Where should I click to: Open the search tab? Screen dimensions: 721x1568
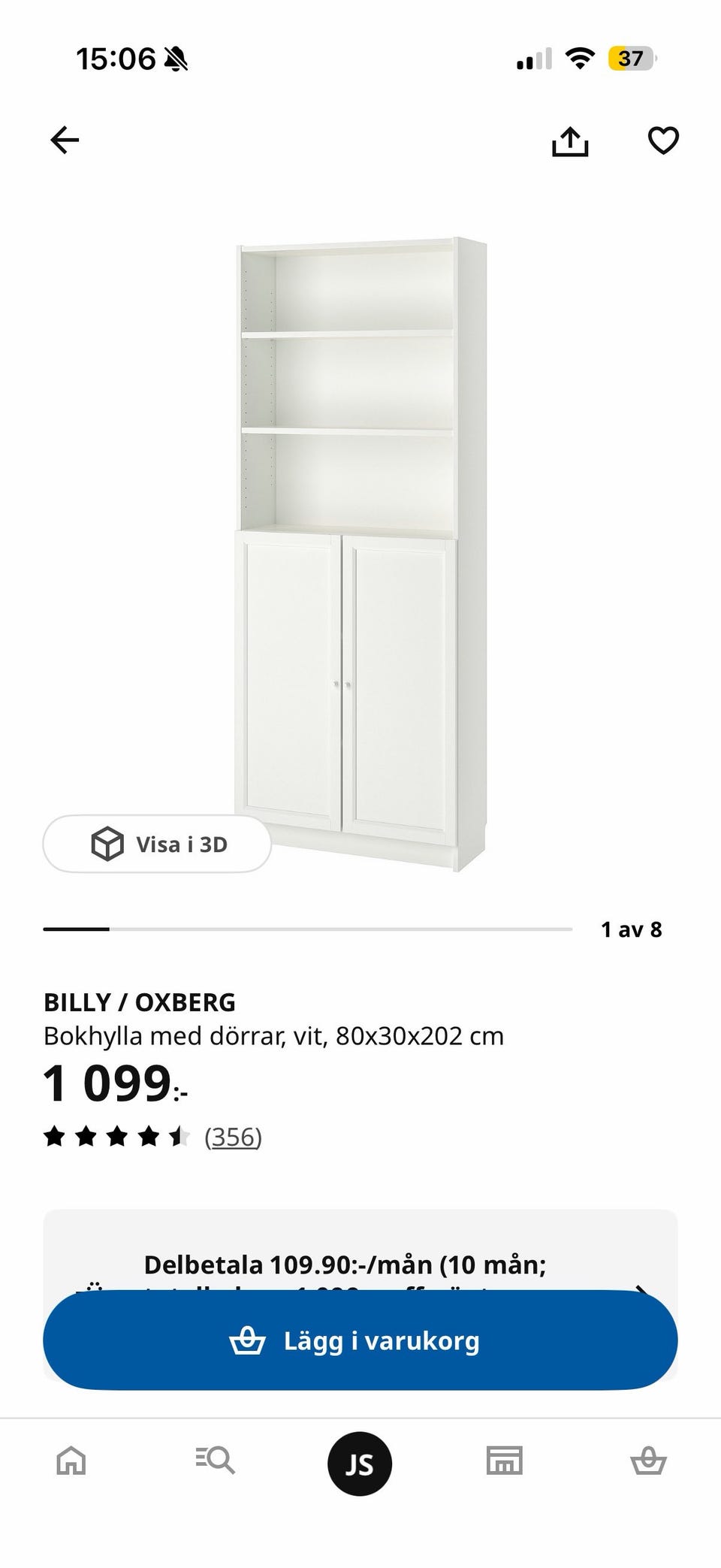[x=216, y=1461]
